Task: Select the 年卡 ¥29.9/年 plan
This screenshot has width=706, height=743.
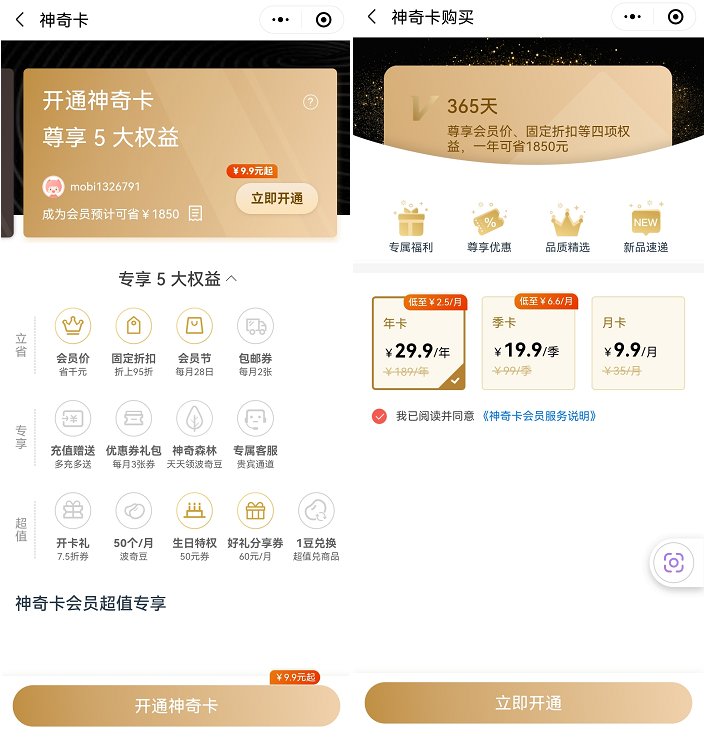Action: point(418,343)
